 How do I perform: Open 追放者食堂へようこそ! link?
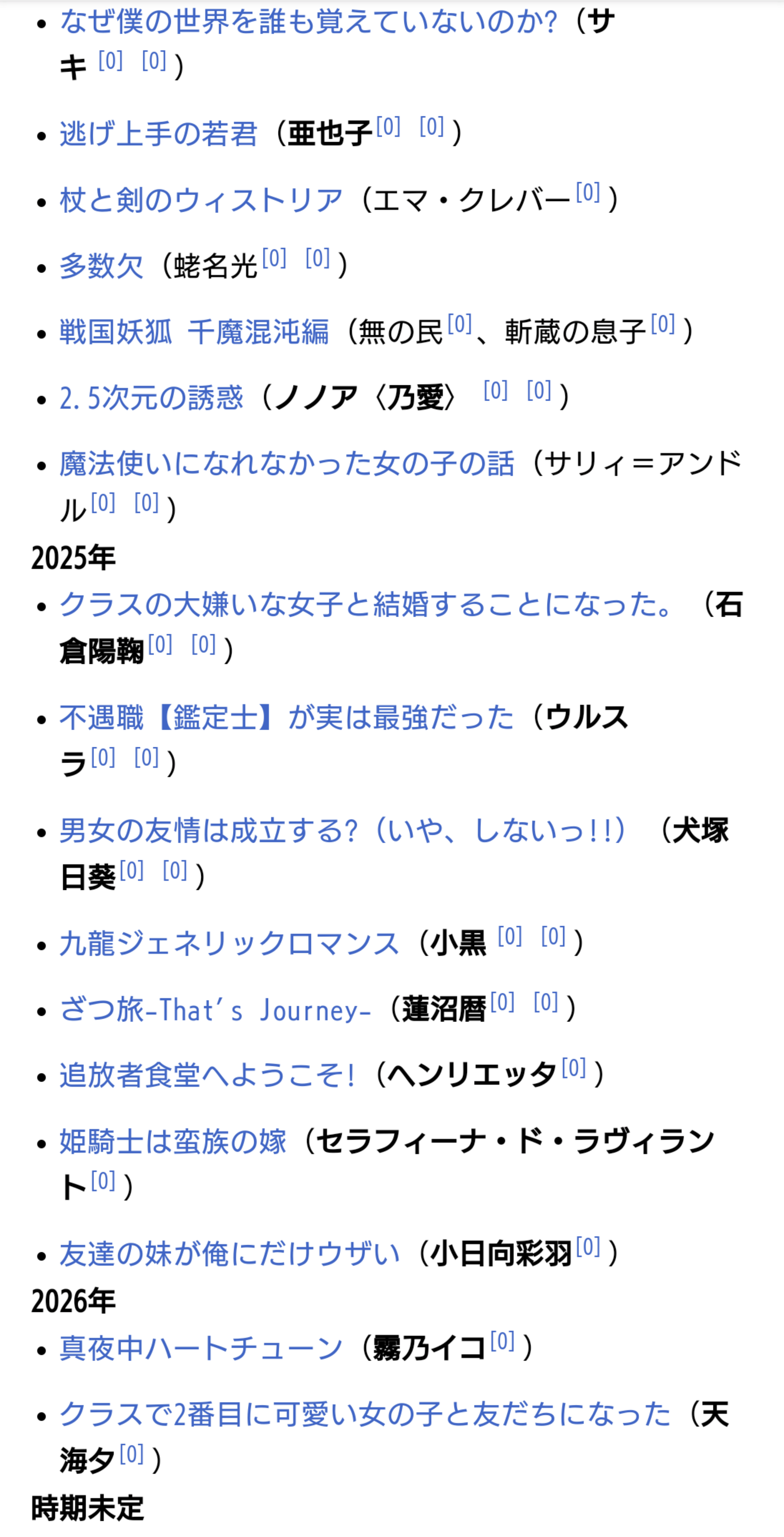click(207, 1076)
